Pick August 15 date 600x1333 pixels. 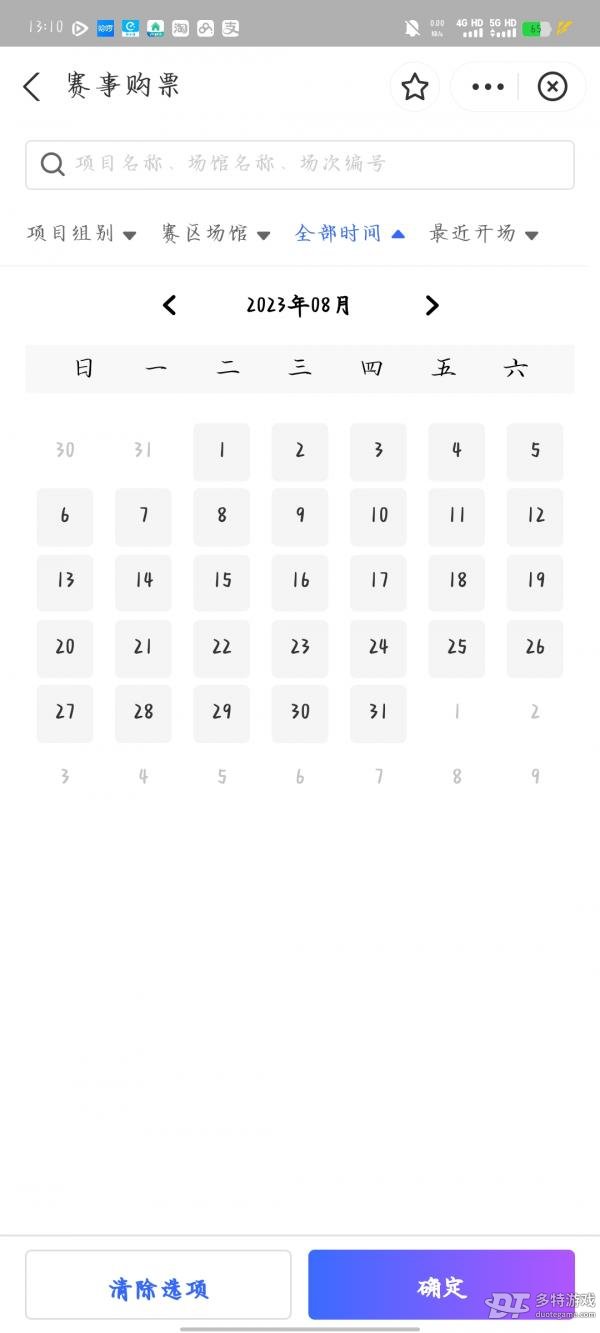pos(222,582)
